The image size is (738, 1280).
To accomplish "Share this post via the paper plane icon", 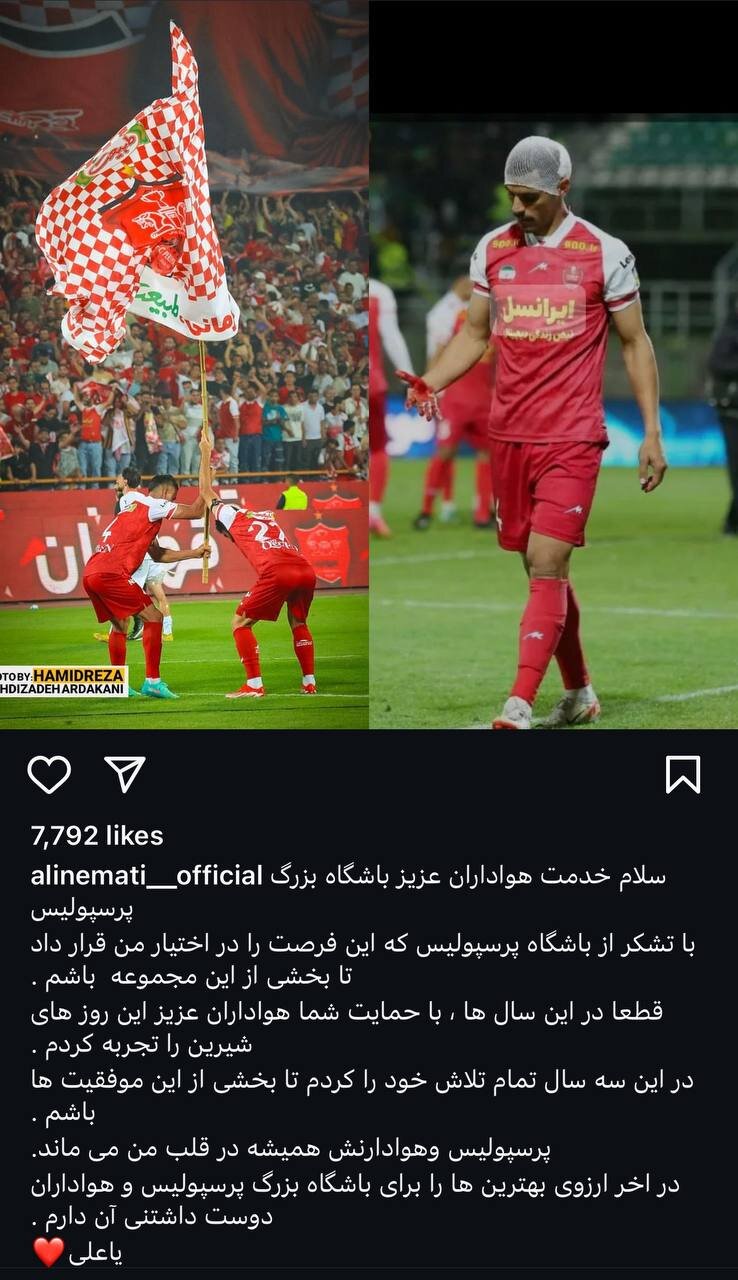I will point(126,774).
